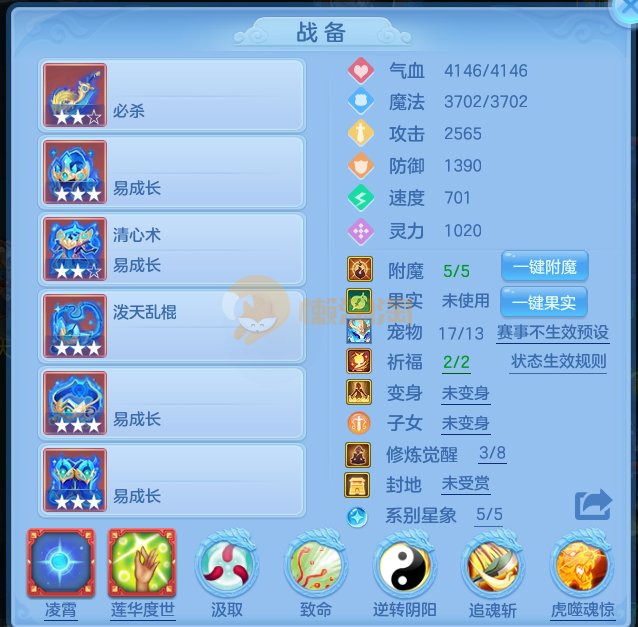Choose the 汲取 skill

click(228, 564)
